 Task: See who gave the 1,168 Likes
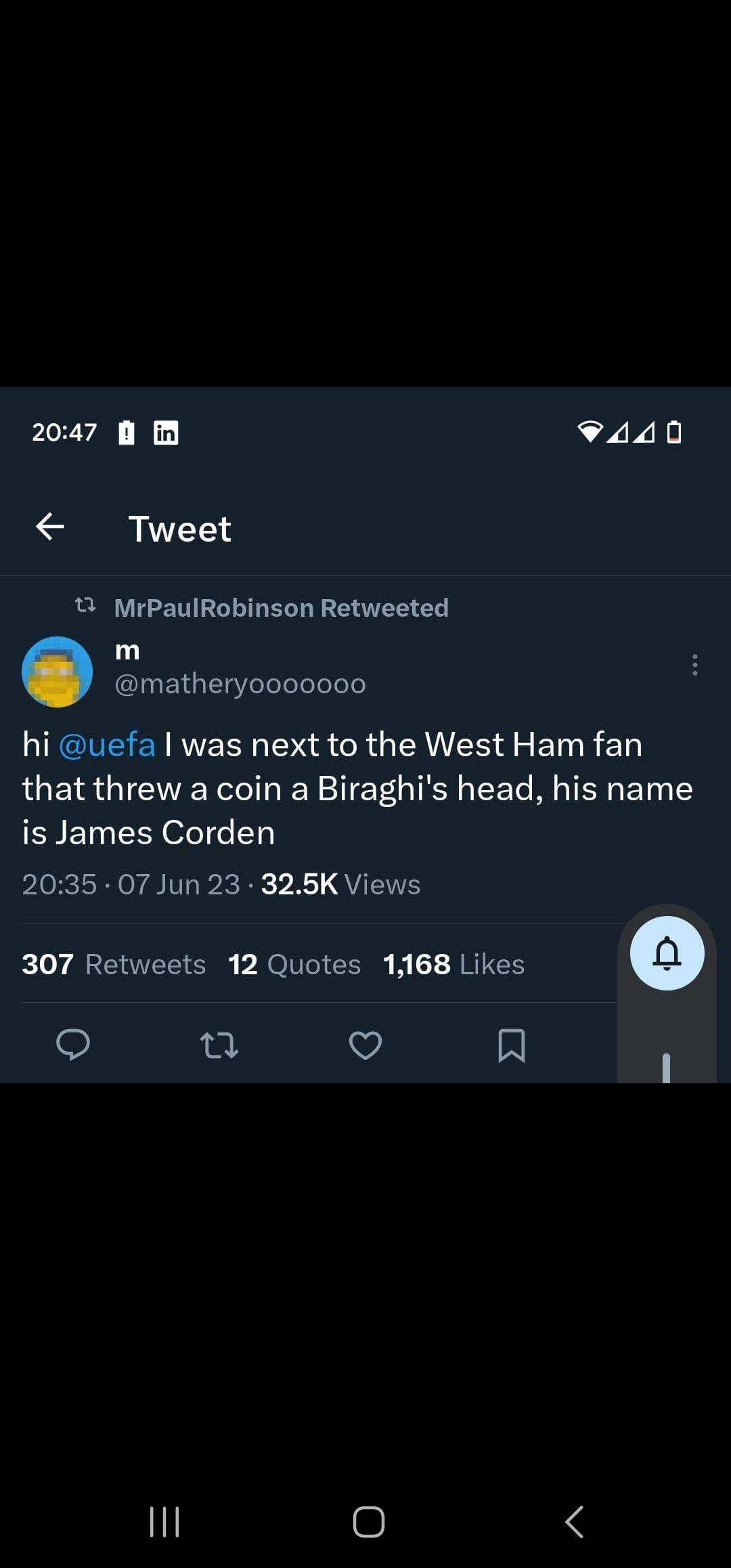[453, 964]
